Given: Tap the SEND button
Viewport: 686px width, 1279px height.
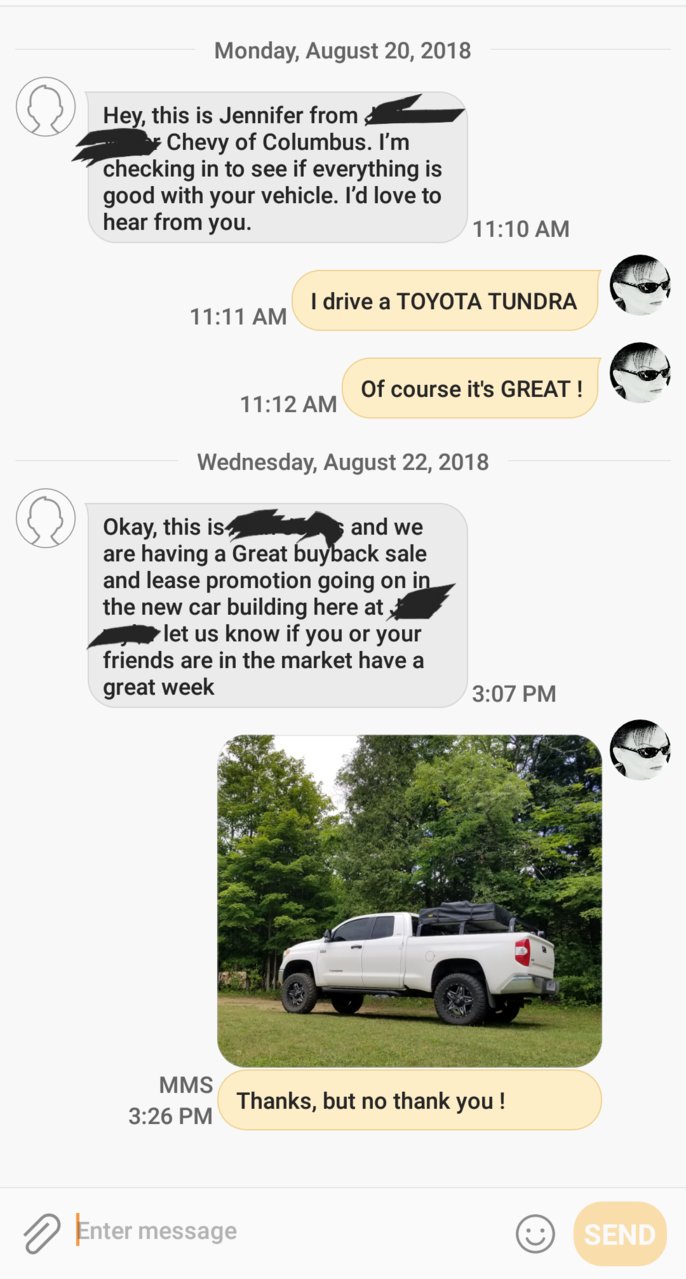Looking at the screenshot, I should coord(619,1234).
